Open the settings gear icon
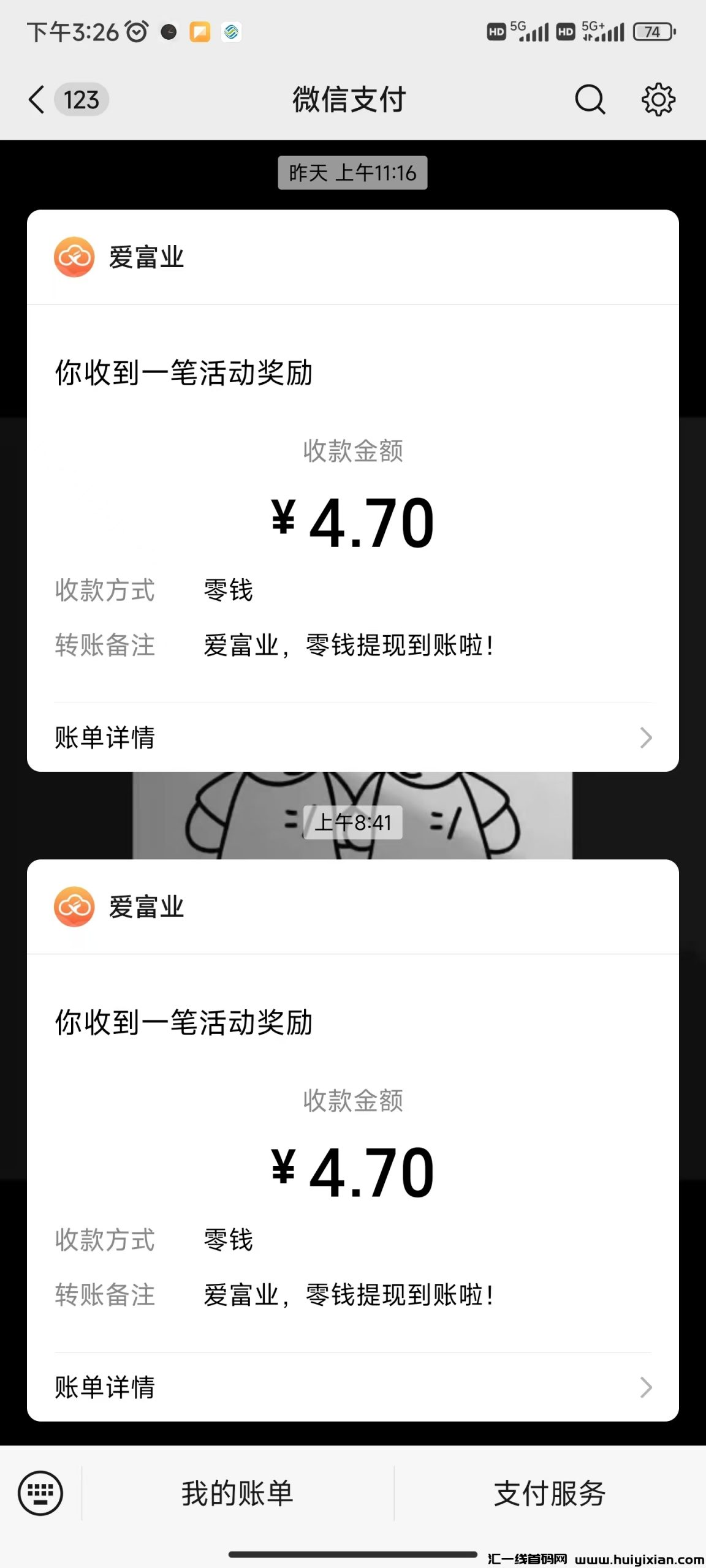Viewport: 706px width, 1568px height. pos(658,100)
